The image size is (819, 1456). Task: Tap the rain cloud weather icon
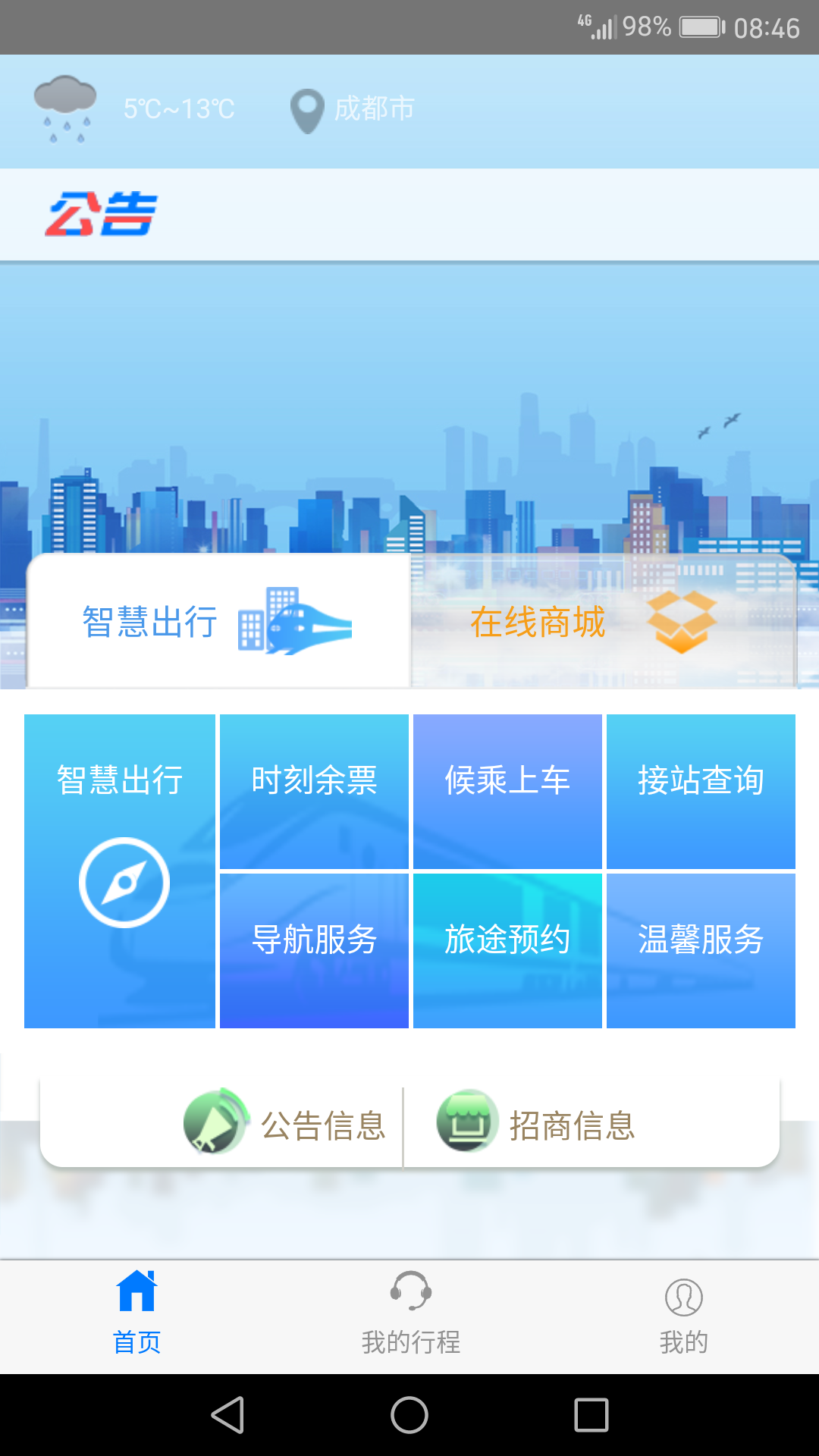[64, 106]
